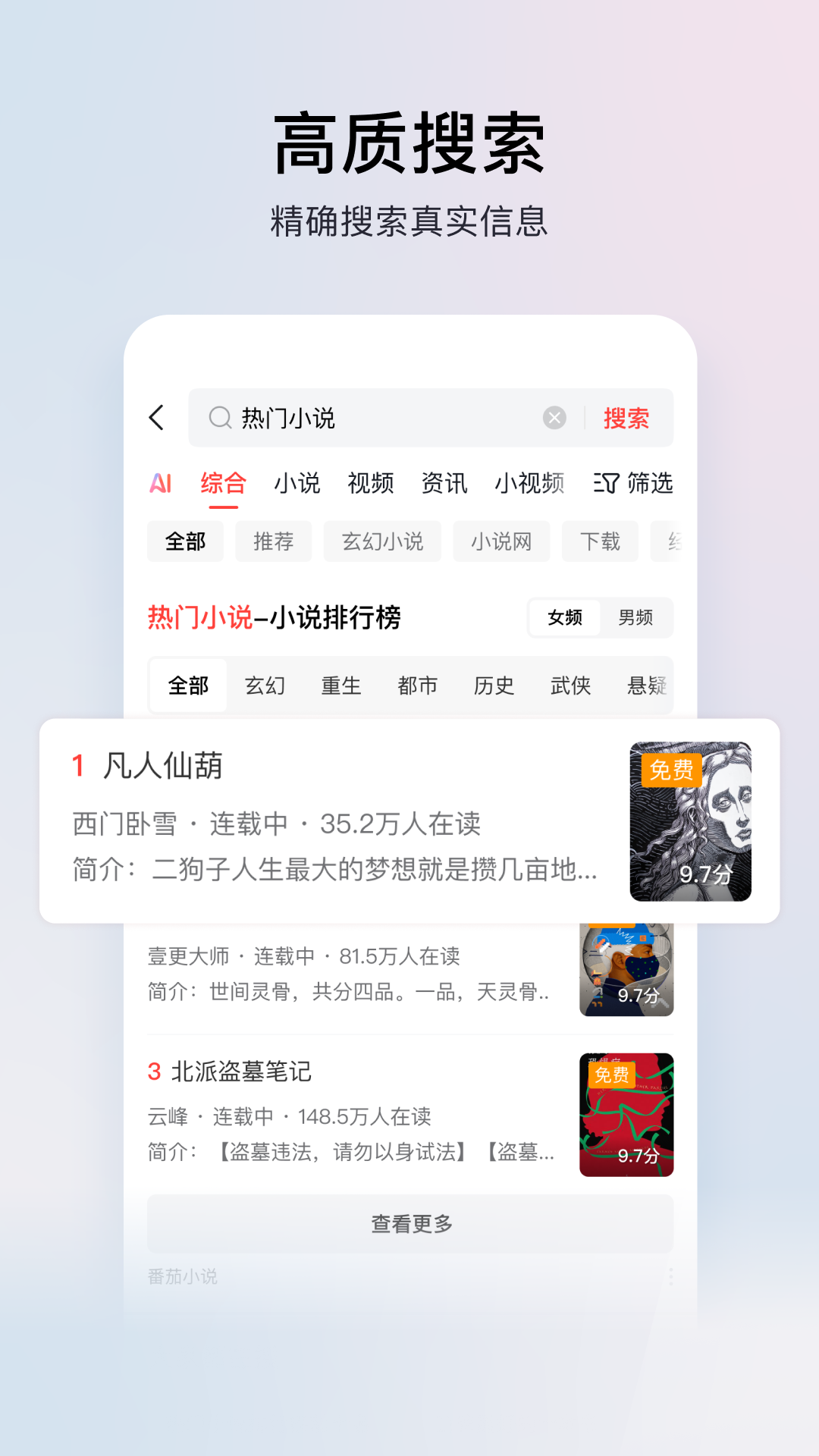Keep 女频 selected in the gender toggle

click(564, 618)
